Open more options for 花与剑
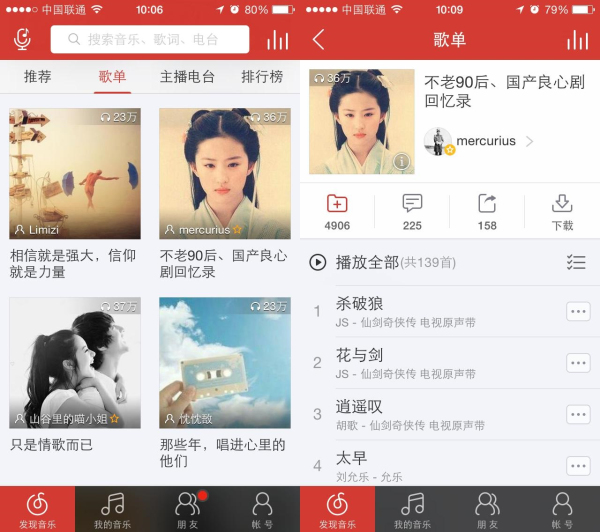 coord(578,362)
